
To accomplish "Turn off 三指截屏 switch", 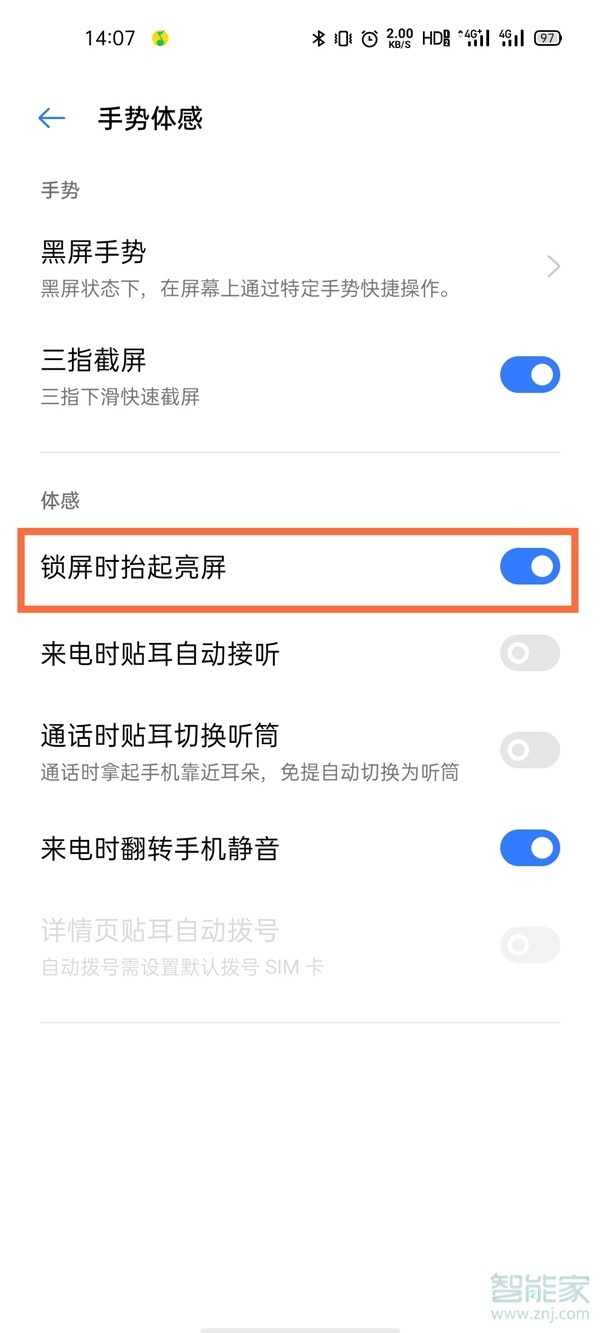I will pos(529,376).
